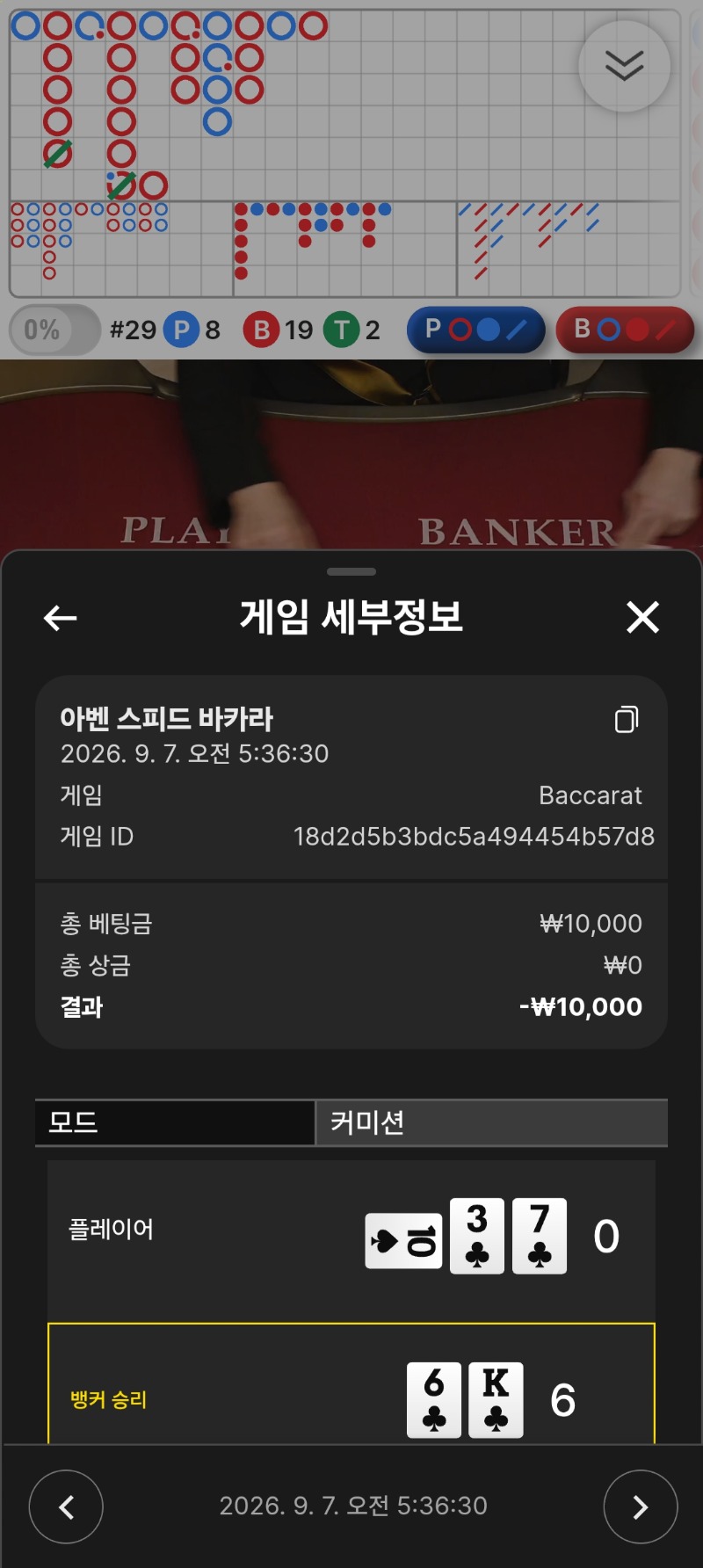The width and height of the screenshot is (703, 1568).
Task: Show the next game record
Action: (x=641, y=1506)
